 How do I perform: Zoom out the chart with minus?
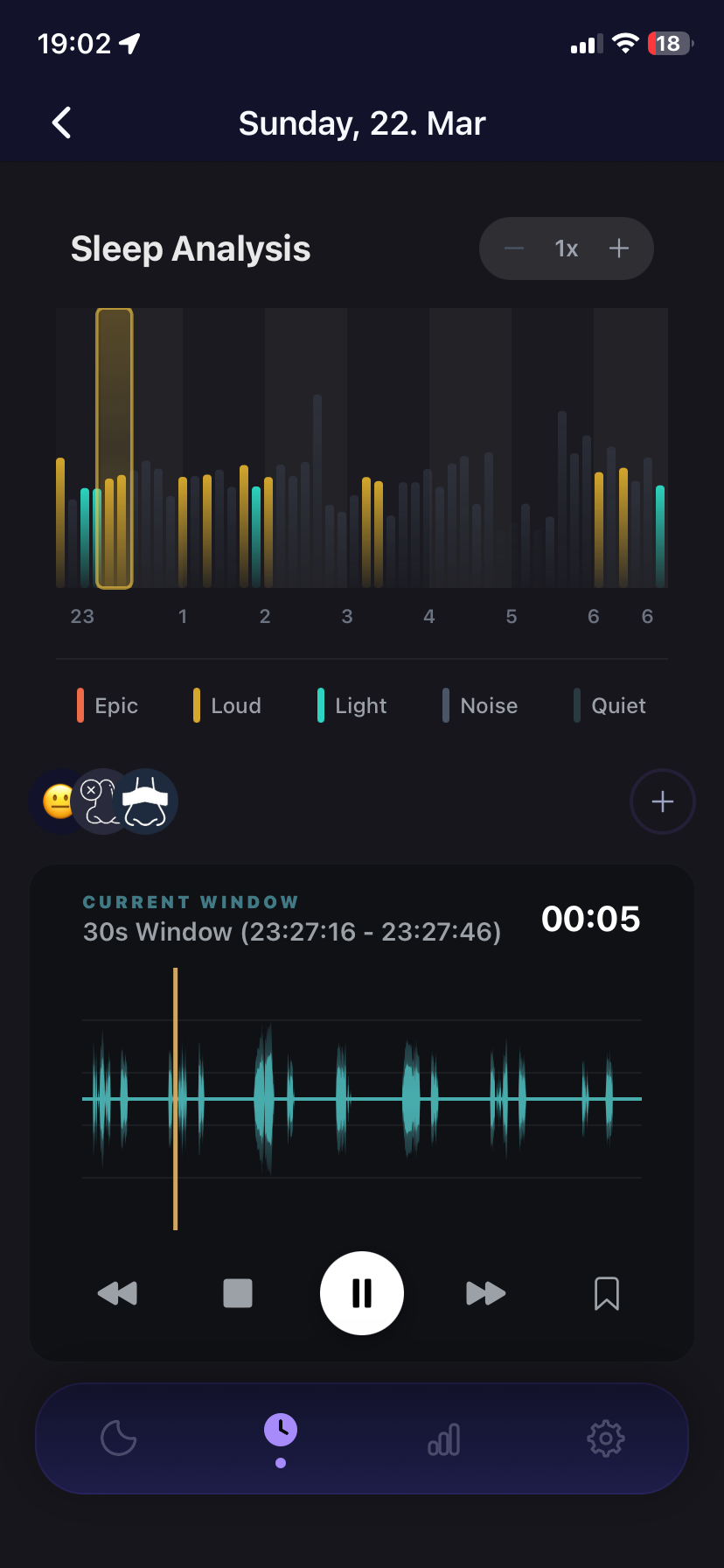(514, 248)
